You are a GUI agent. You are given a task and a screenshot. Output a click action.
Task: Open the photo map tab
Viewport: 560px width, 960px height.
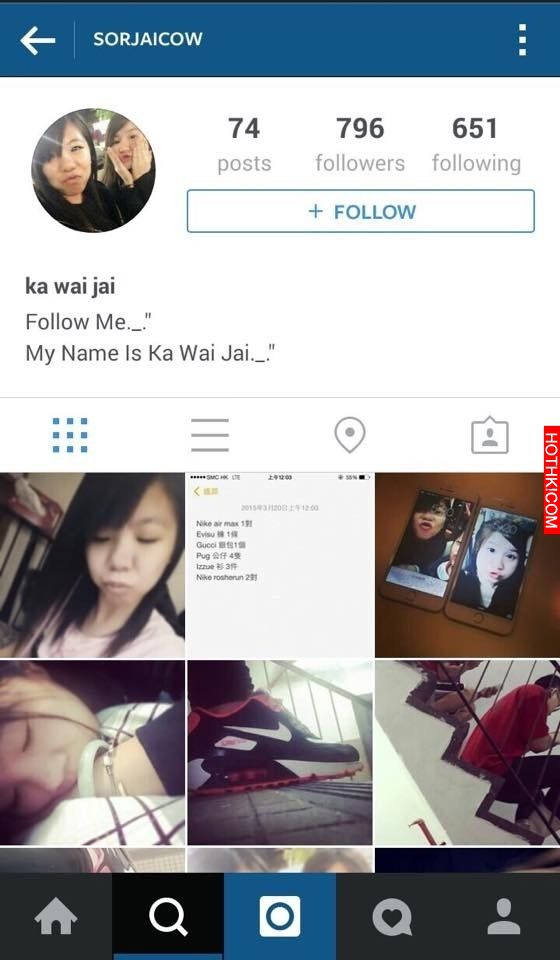click(x=350, y=435)
